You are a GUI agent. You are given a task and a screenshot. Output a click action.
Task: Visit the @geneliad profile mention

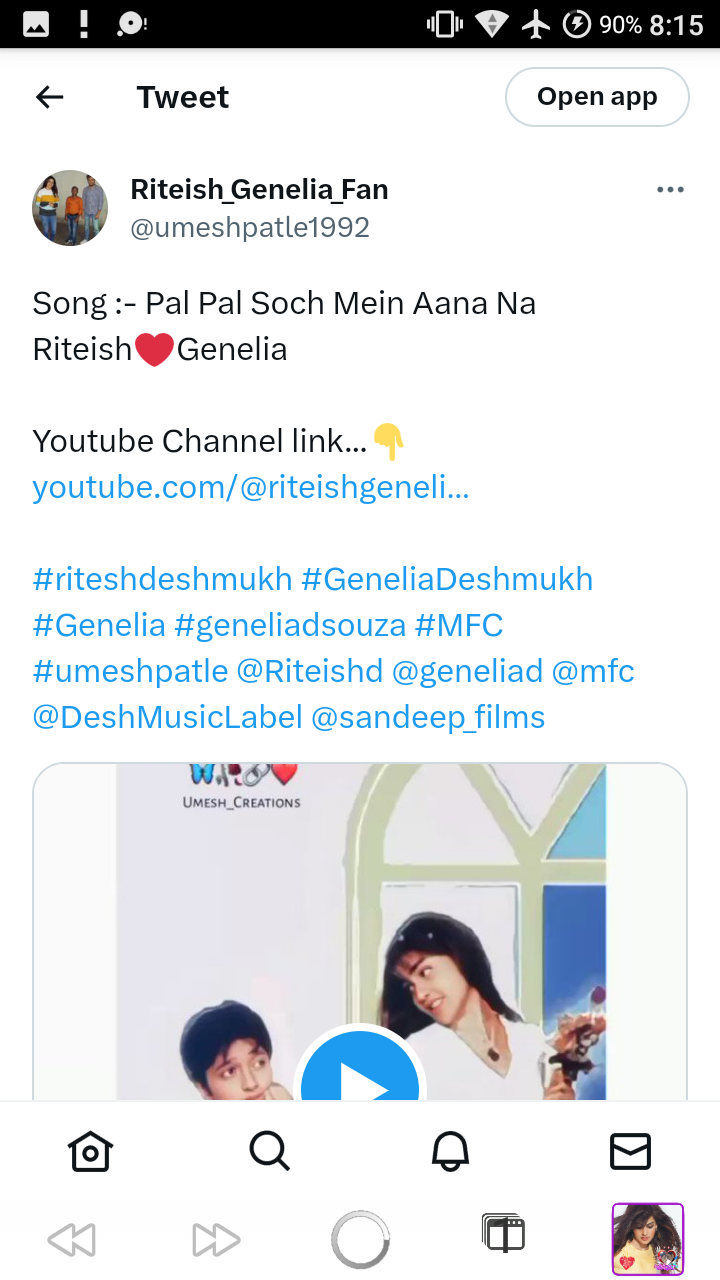pyautogui.click(x=468, y=671)
